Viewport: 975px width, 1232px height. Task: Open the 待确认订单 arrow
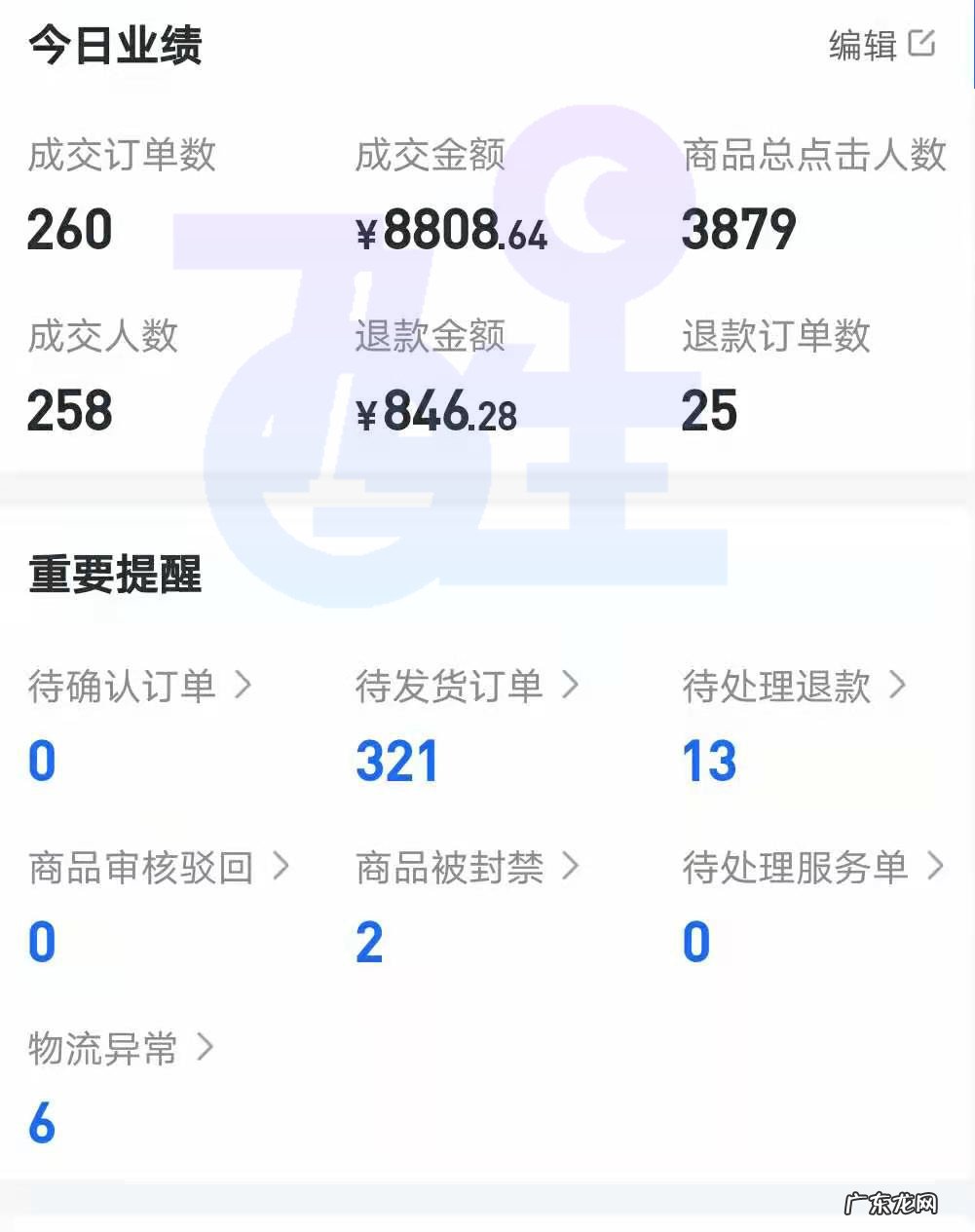pyautogui.click(x=244, y=685)
